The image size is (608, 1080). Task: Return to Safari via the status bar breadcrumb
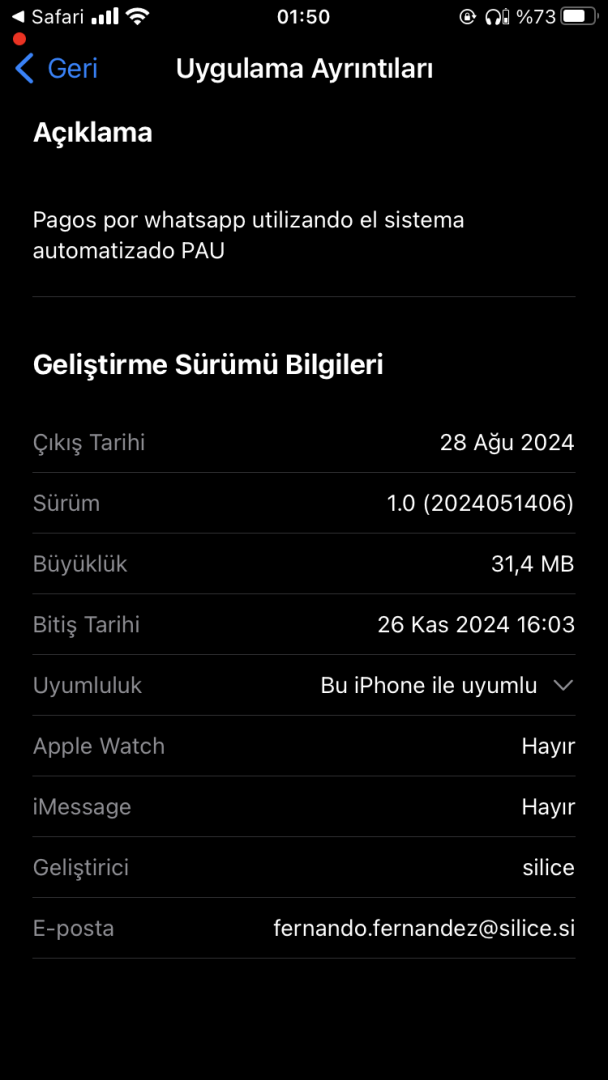pyautogui.click(x=48, y=17)
